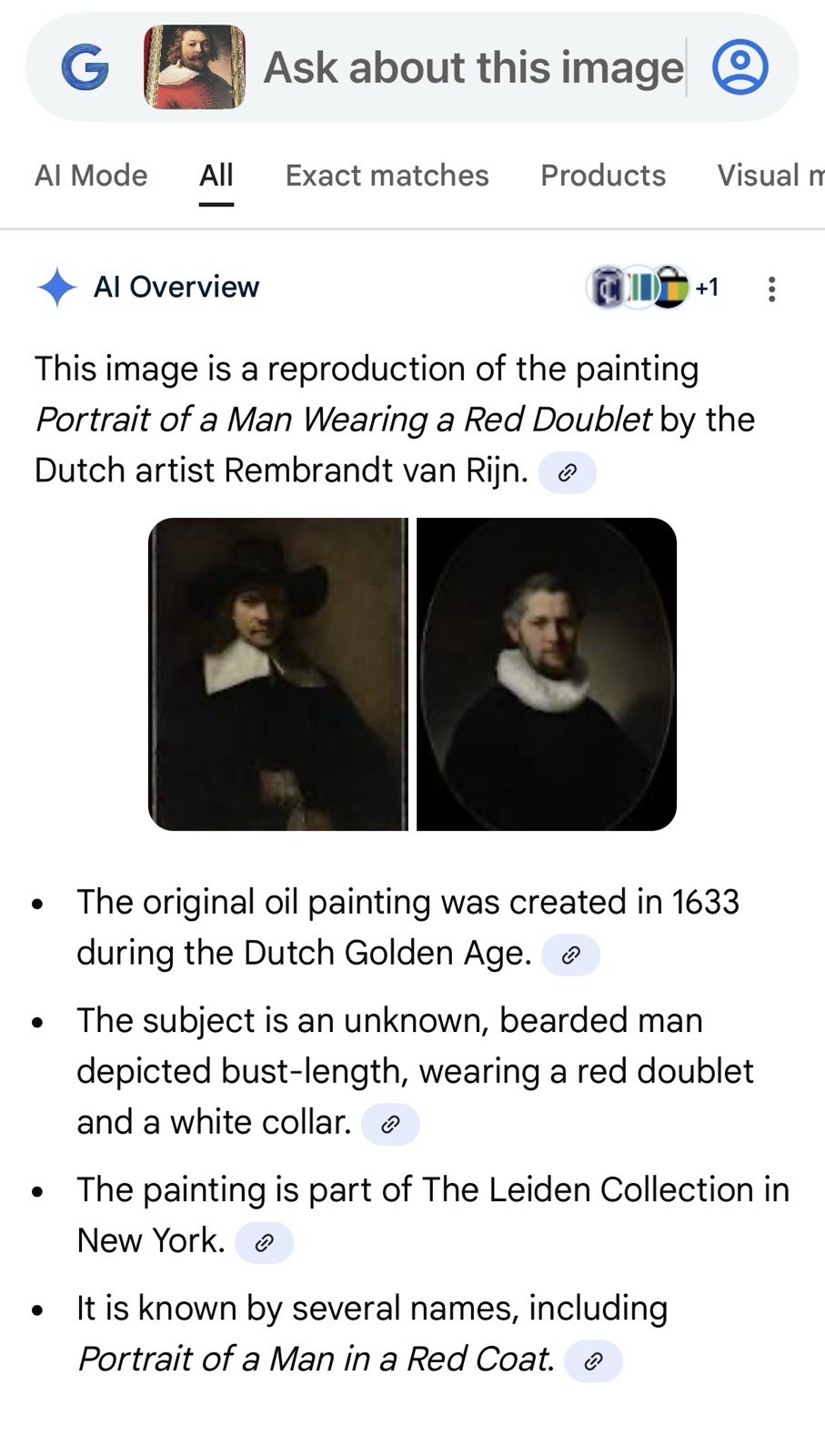Image resolution: width=825 pixels, height=1456 pixels.
Task: Open the Products tab
Action: click(x=603, y=175)
